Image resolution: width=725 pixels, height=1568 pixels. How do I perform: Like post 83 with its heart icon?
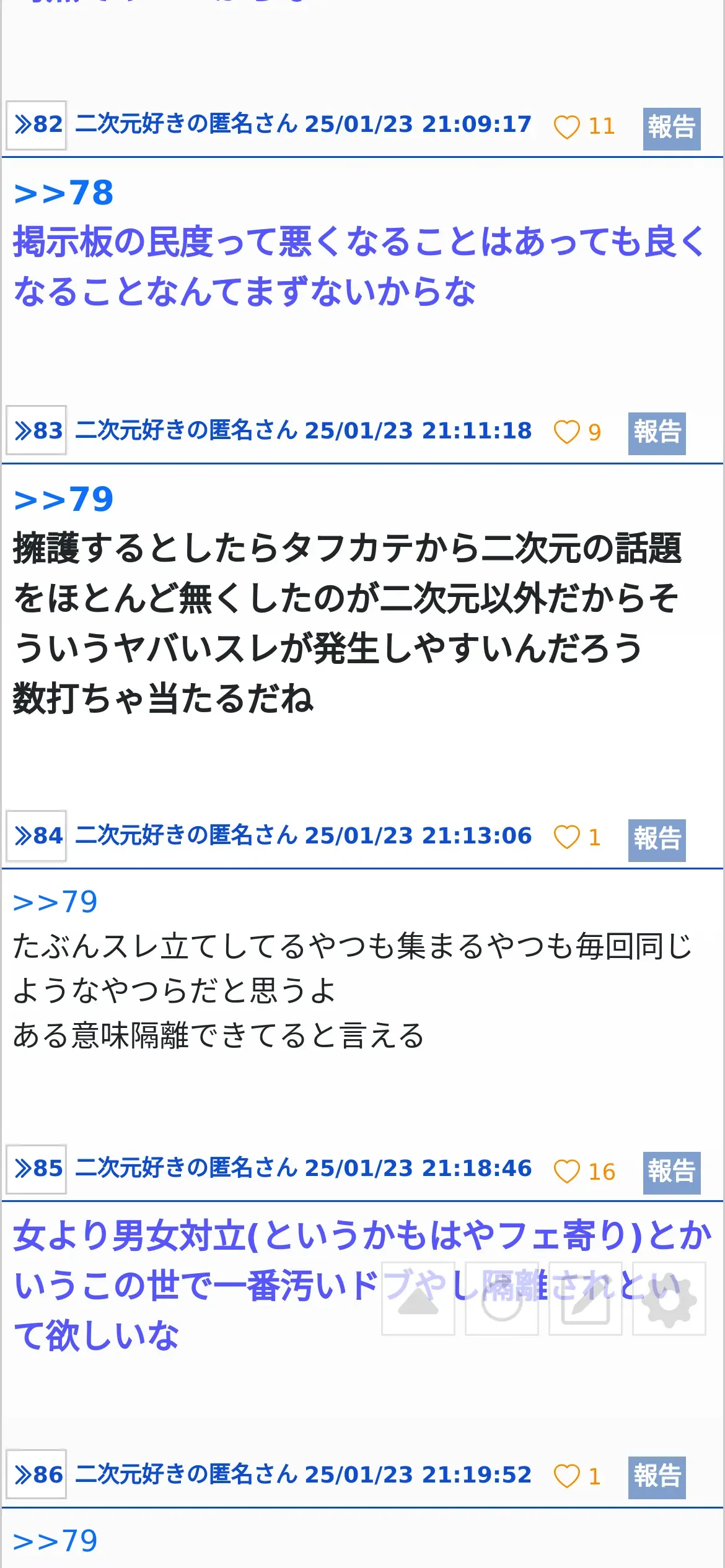coord(566,432)
